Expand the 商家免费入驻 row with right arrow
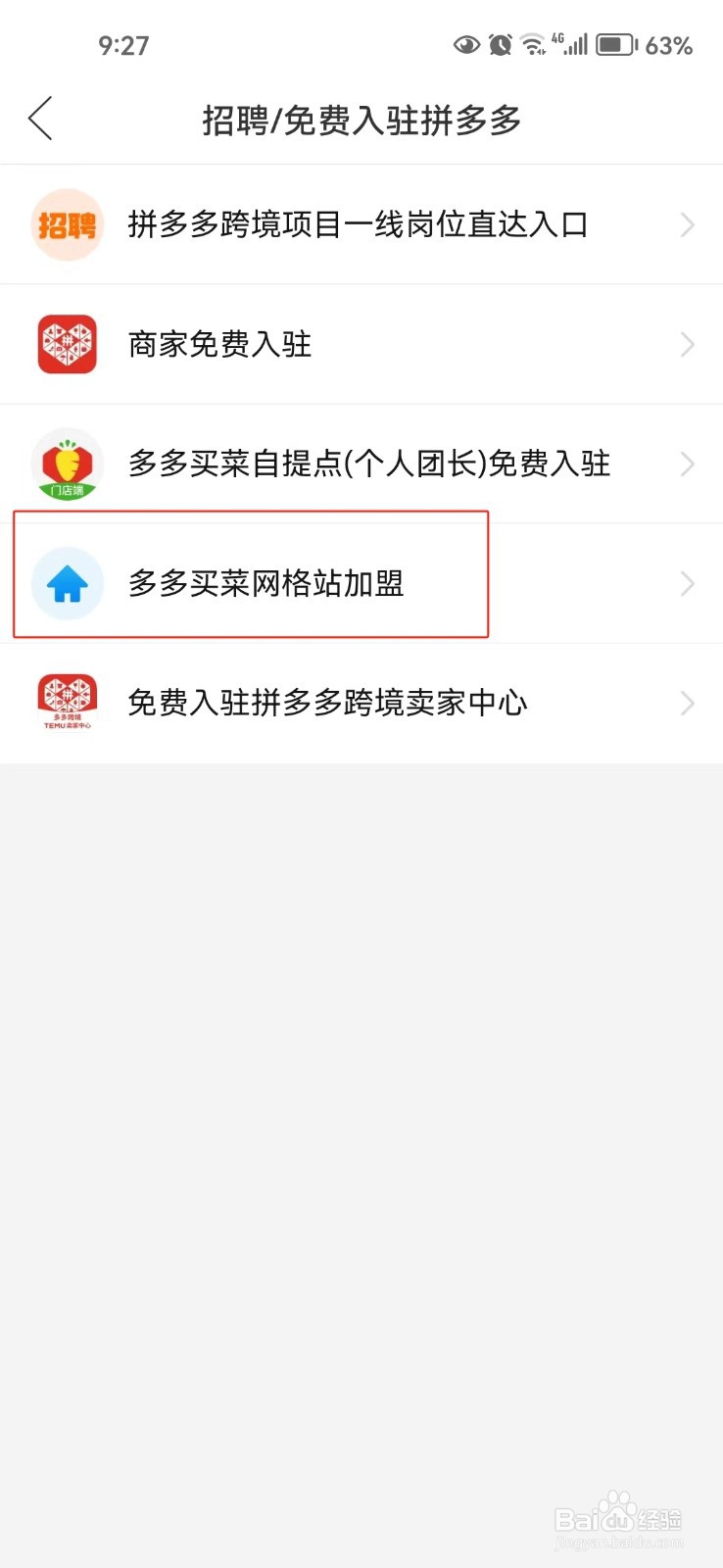The height and width of the screenshot is (1568, 723). 687,344
